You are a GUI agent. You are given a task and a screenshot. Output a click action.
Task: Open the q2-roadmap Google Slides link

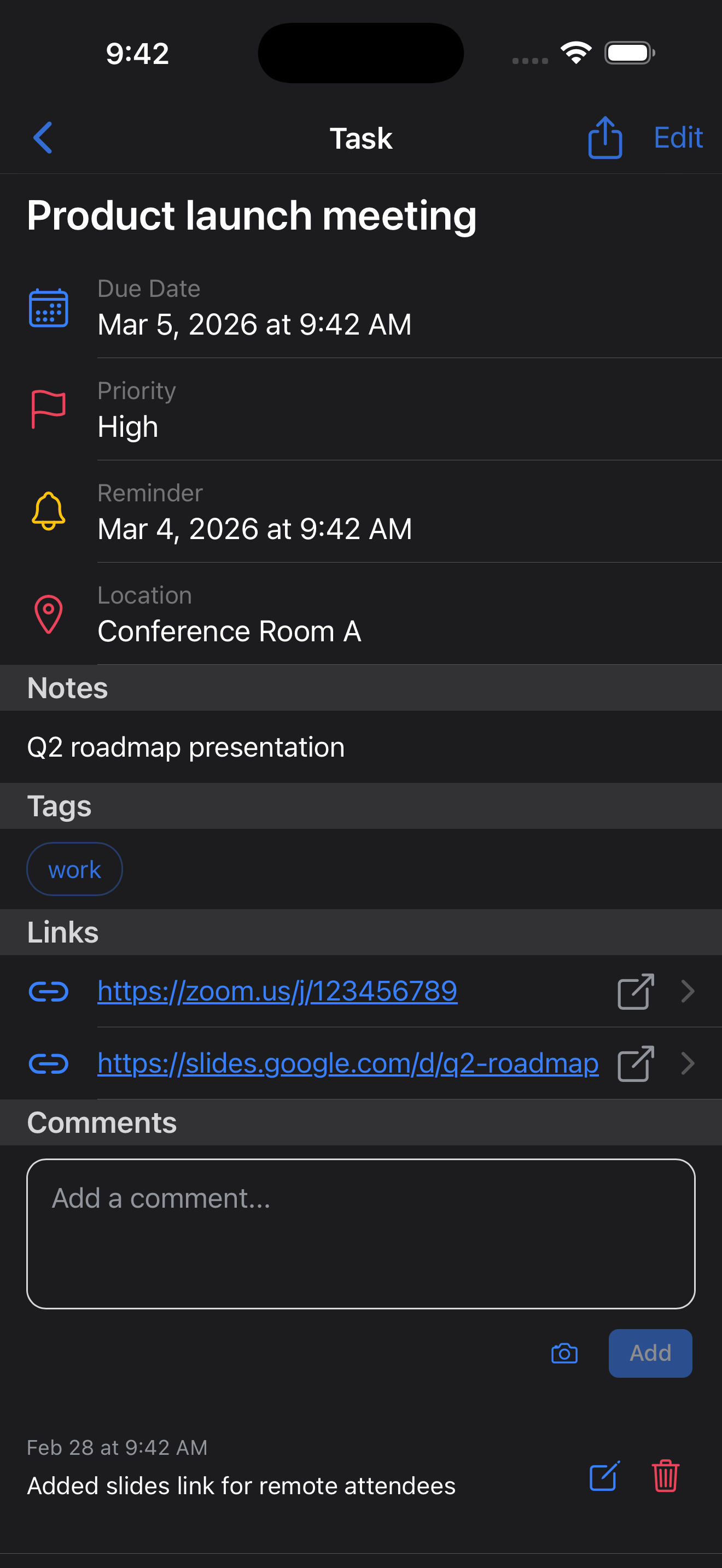[x=348, y=1063]
